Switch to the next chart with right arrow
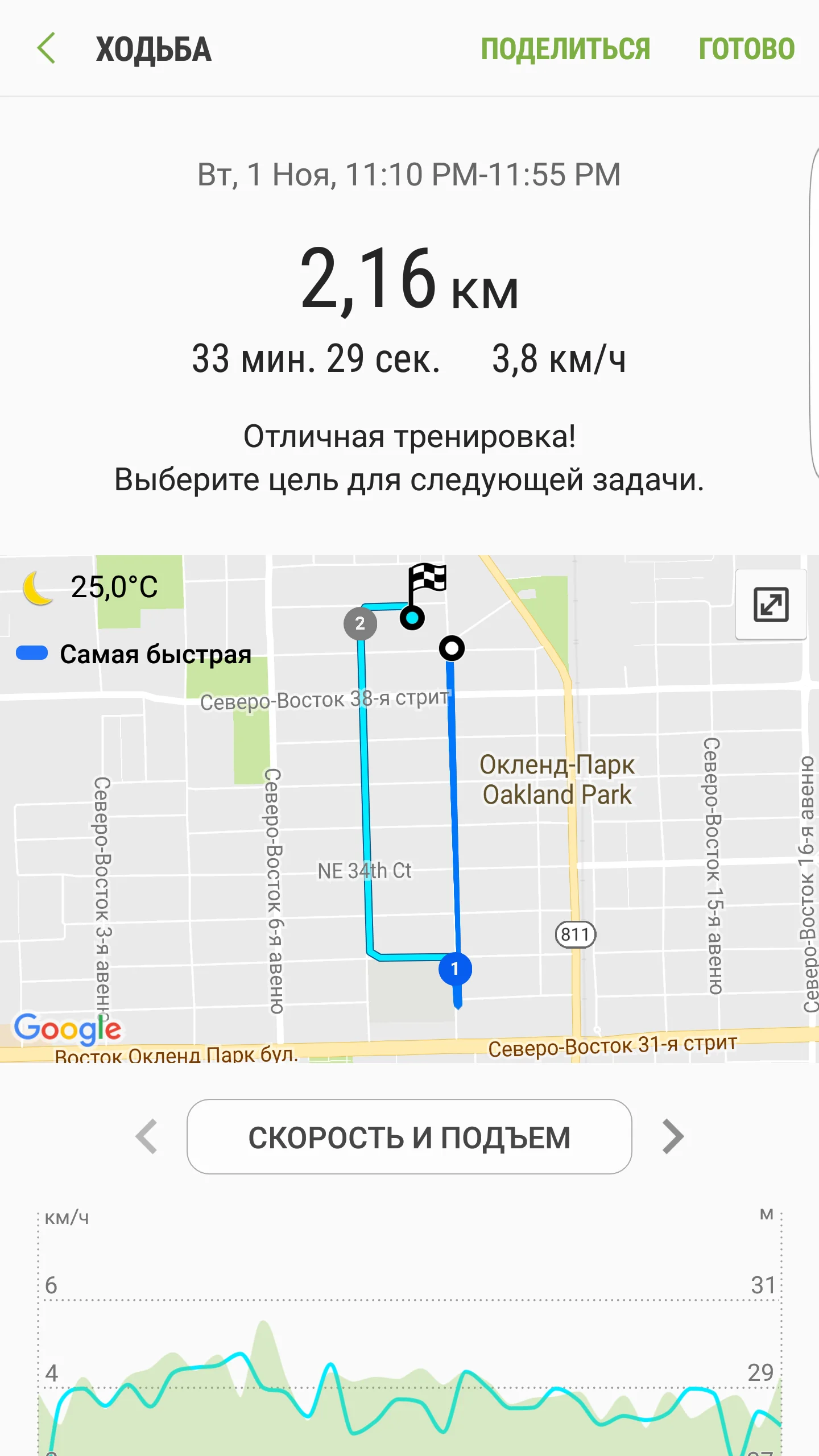Screen dimensions: 819x1456 pos(672,1137)
